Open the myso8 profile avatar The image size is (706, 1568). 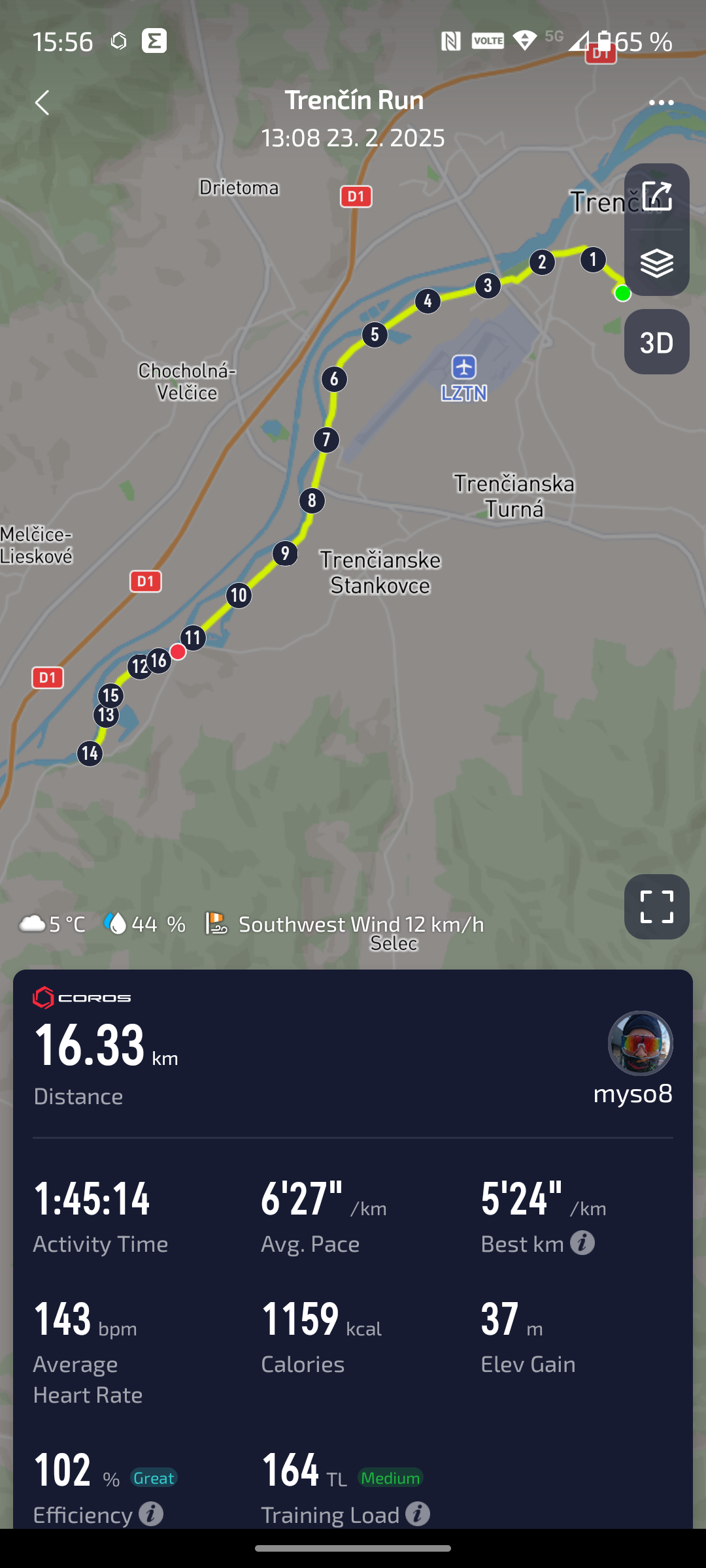pyautogui.click(x=640, y=1043)
